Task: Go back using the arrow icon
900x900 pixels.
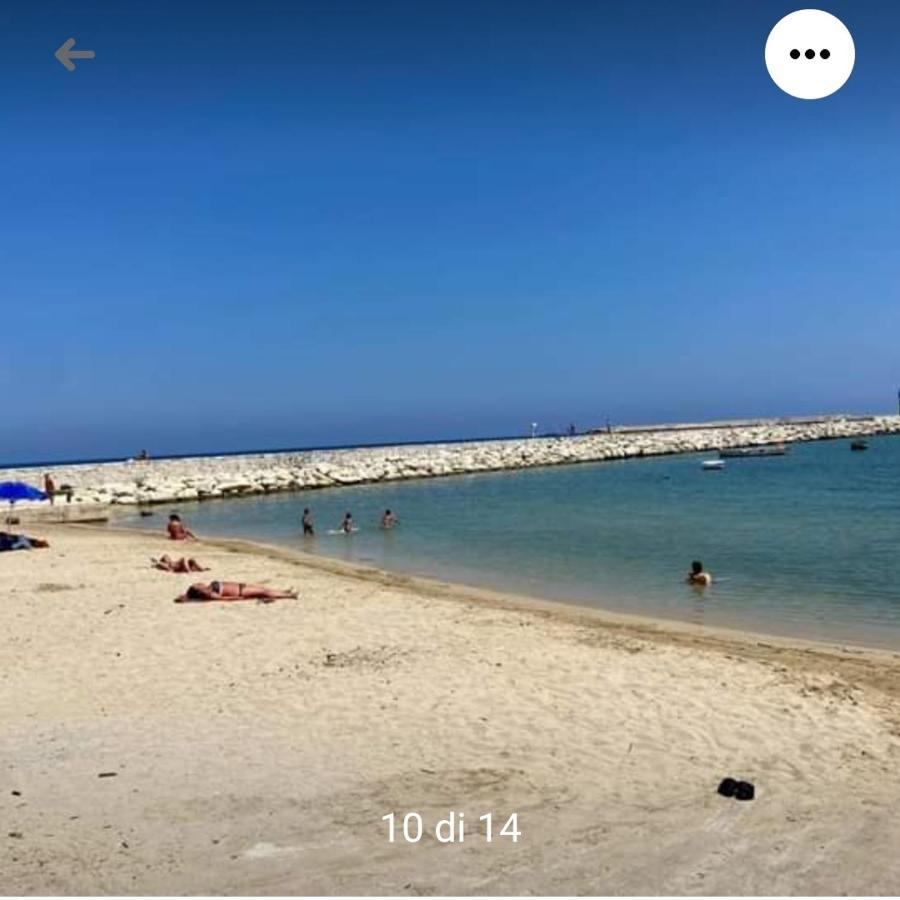Action: click(x=74, y=54)
